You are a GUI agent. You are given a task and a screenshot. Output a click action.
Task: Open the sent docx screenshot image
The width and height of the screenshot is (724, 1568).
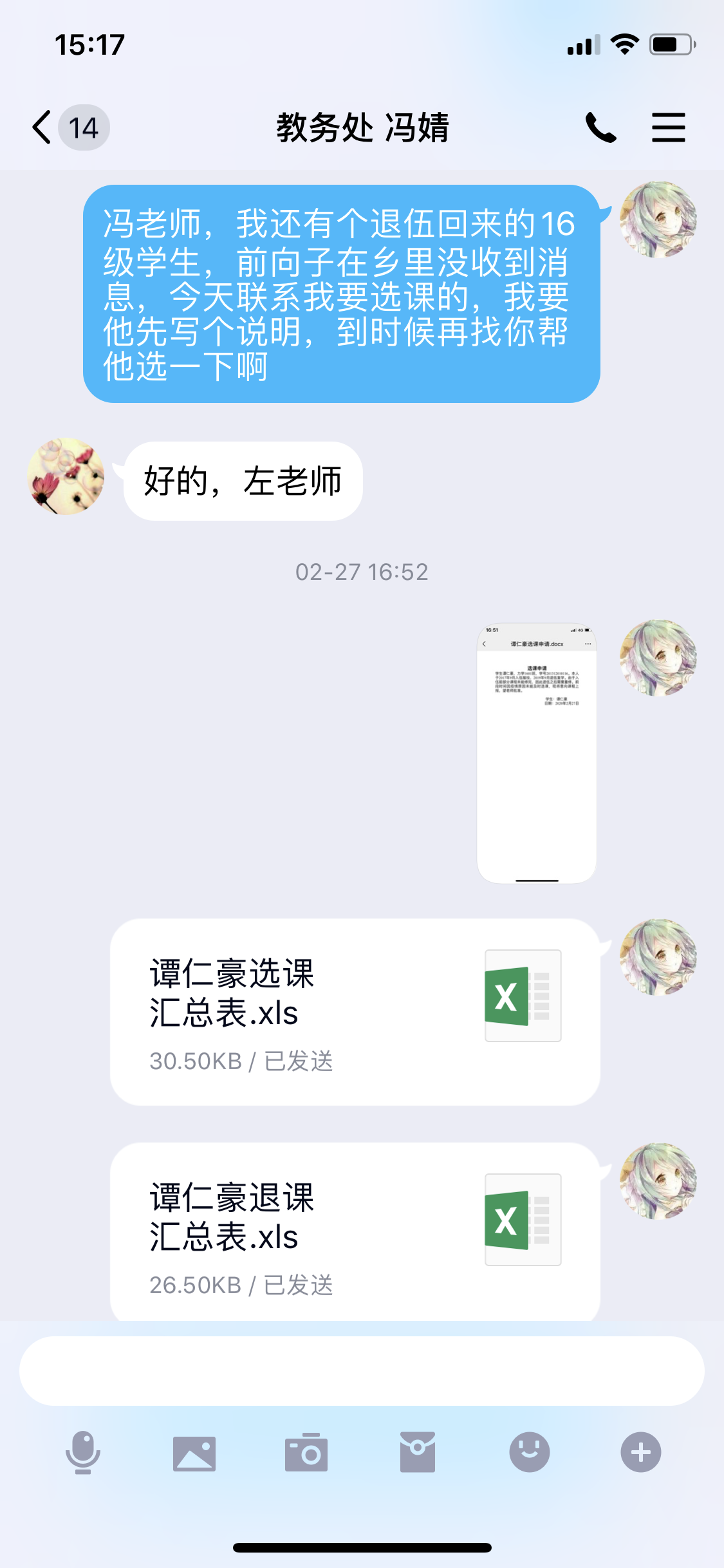point(536,753)
